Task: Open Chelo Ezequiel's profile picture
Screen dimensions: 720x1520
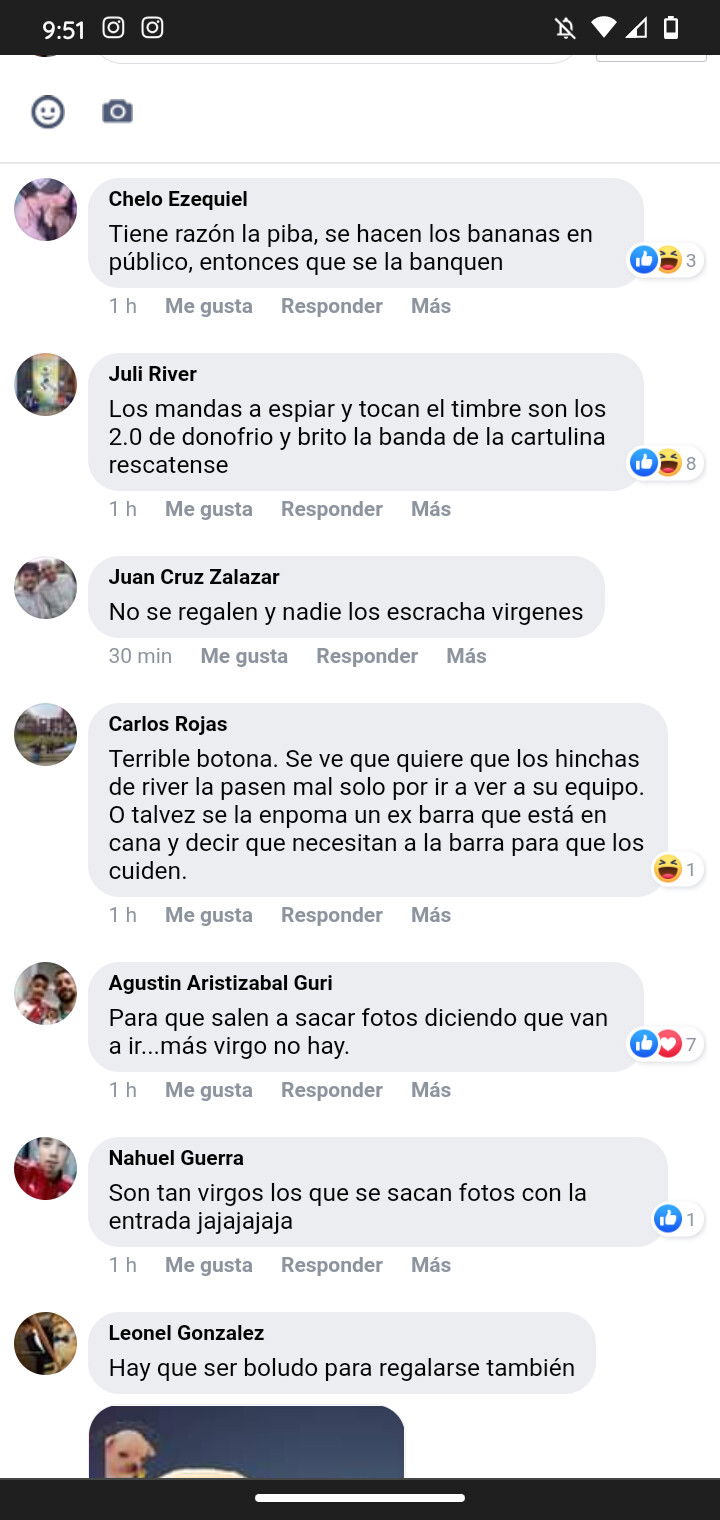Action: click(45, 210)
